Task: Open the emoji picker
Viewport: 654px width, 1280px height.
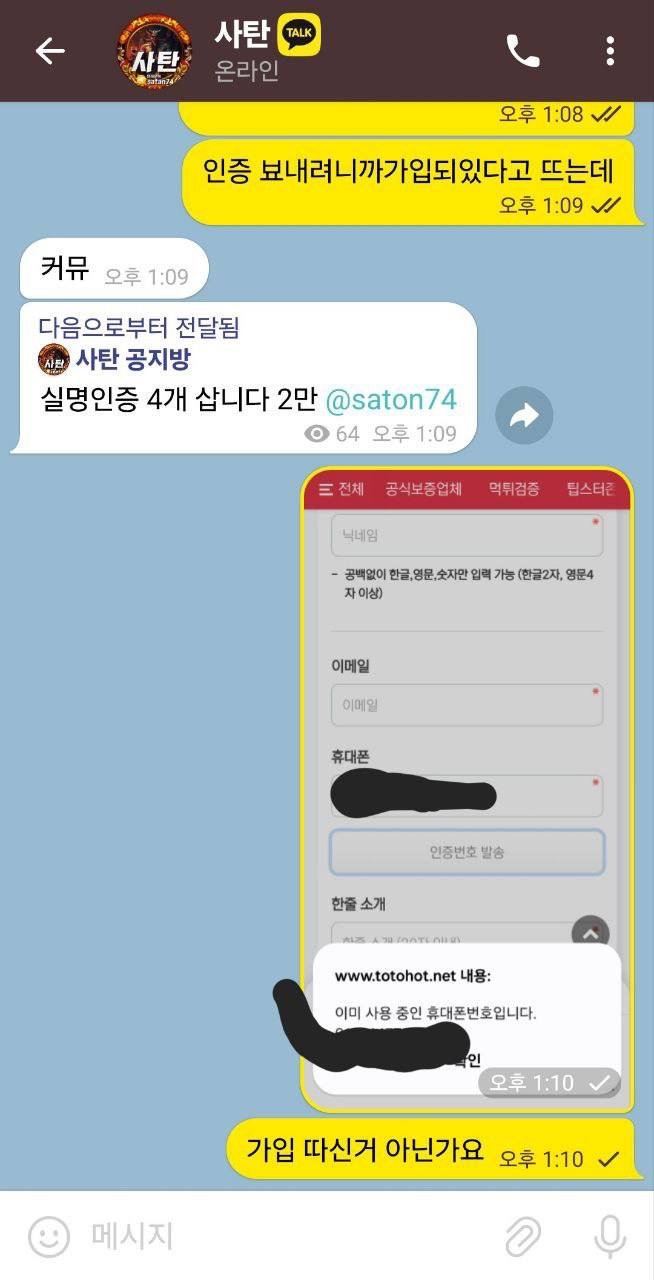Action: click(x=48, y=1237)
